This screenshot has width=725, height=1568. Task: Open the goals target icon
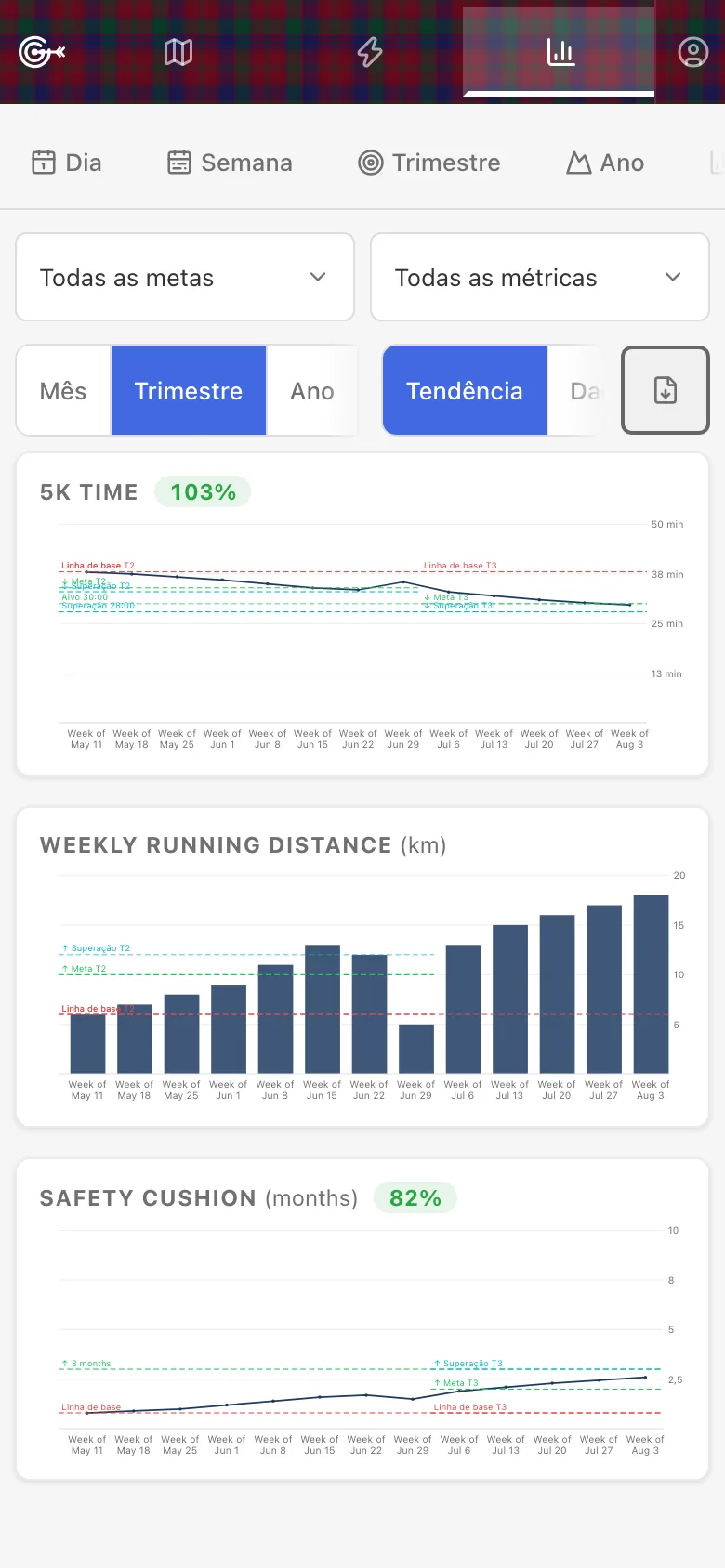(x=42, y=52)
